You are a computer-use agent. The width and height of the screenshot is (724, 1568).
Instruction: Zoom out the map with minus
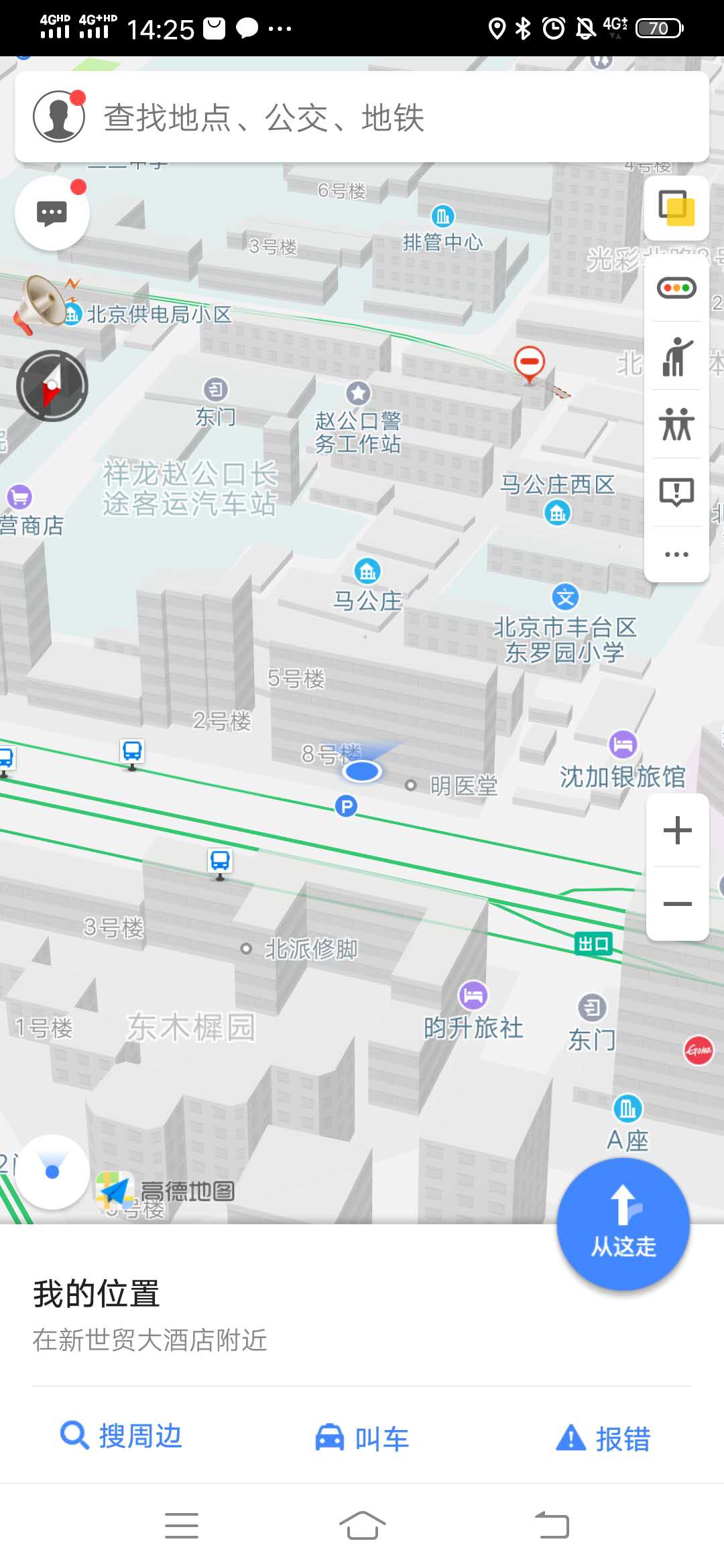[x=677, y=904]
